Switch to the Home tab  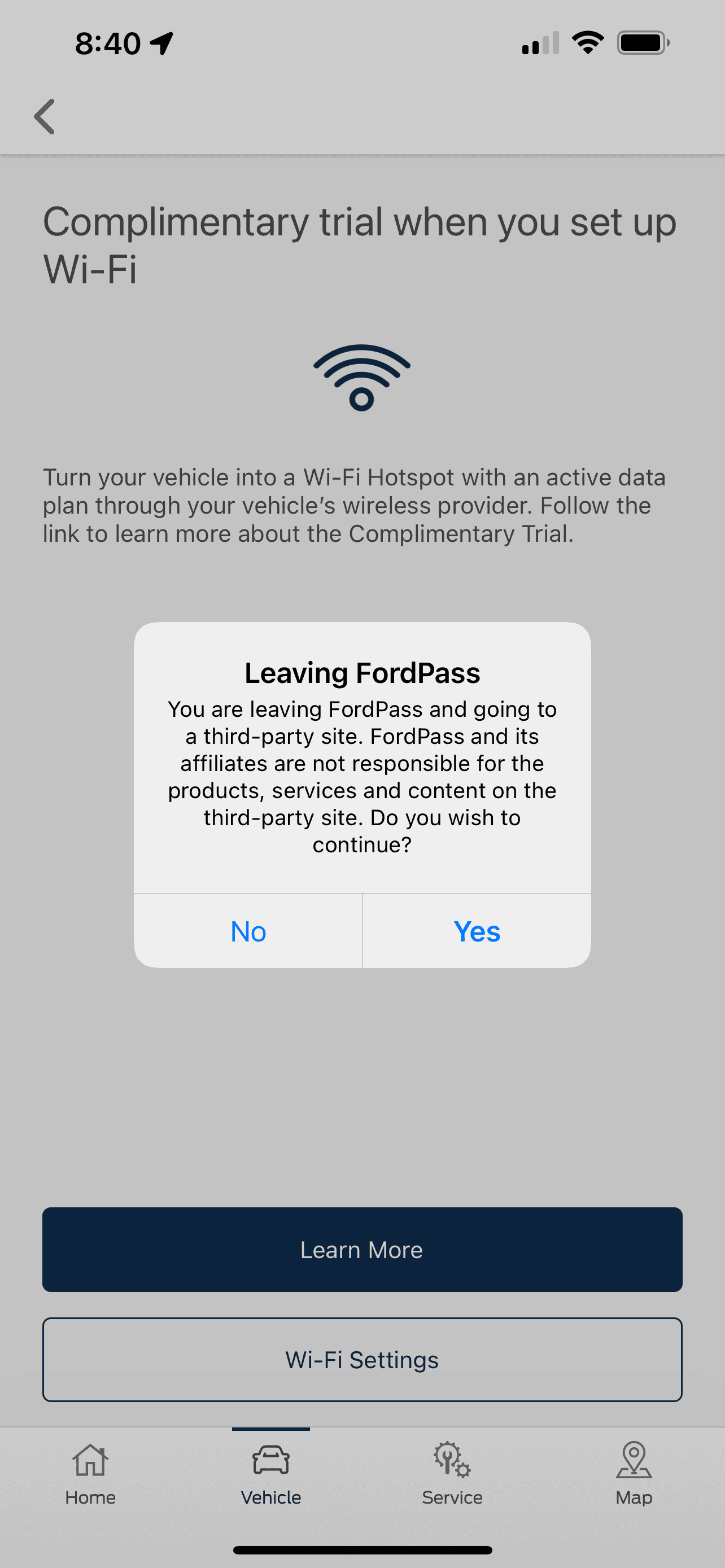point(90,1473)
